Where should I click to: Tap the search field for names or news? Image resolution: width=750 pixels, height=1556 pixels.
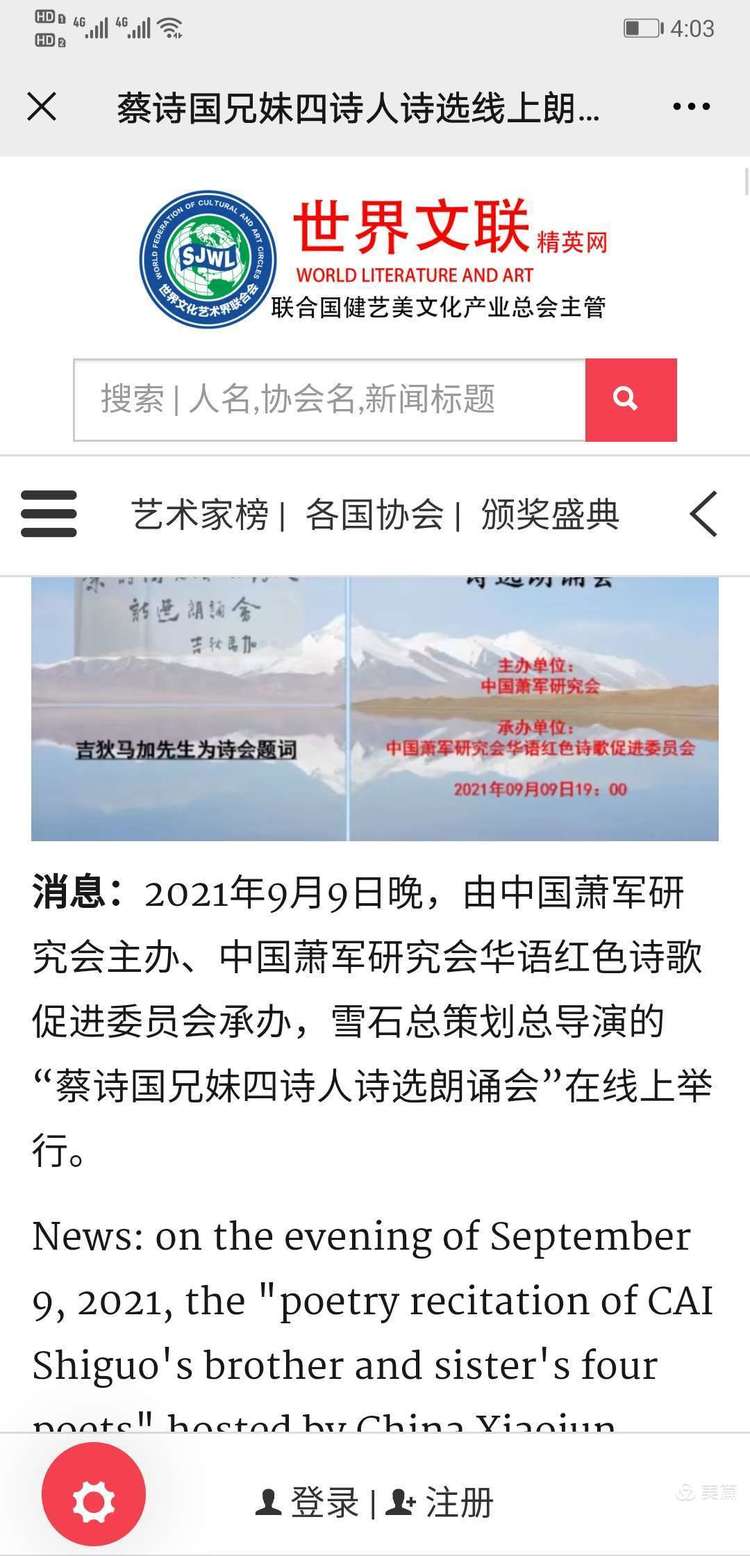pyautogui.click(x=329, y=400)
